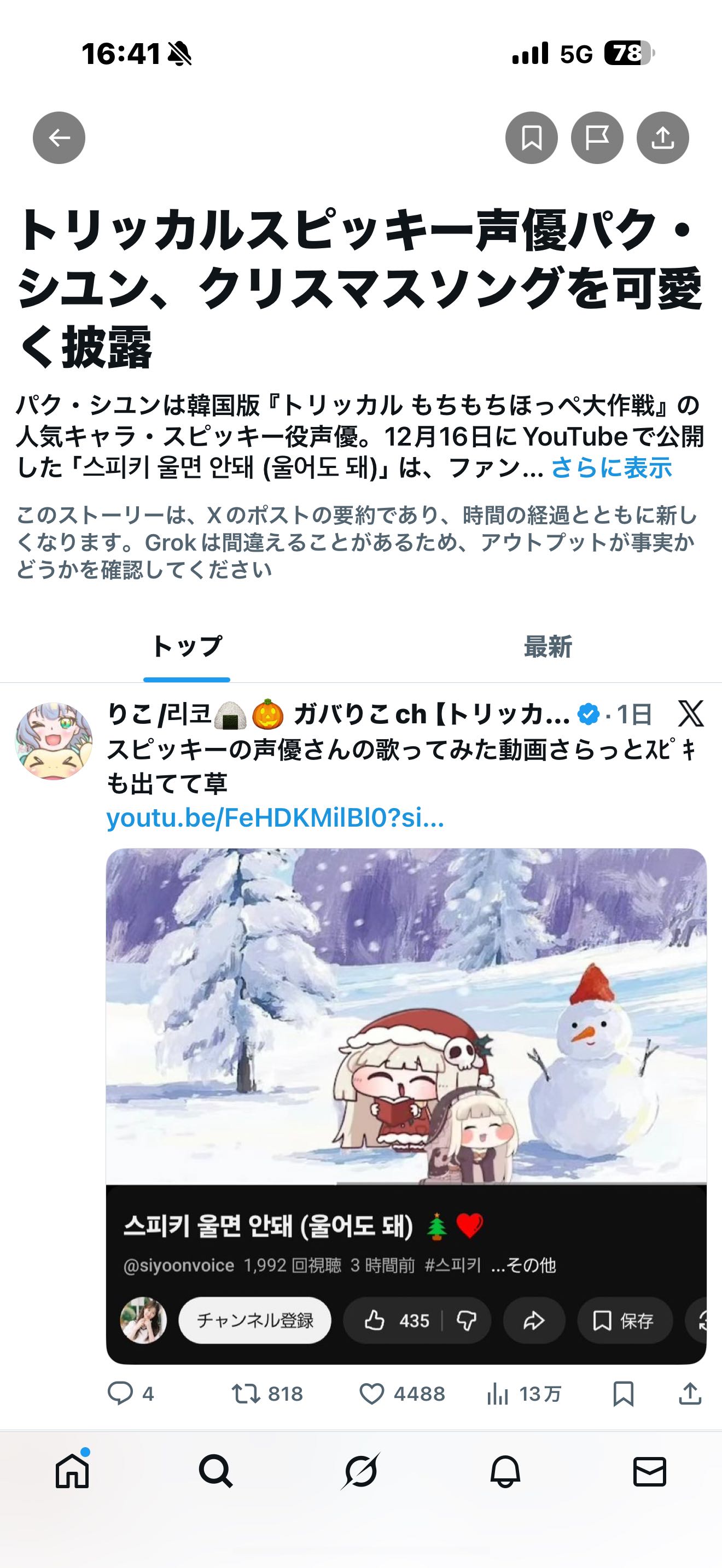Bookmark this story from the top bar
This screenshot has height=1568, width=722.
[x=532, y=138]
